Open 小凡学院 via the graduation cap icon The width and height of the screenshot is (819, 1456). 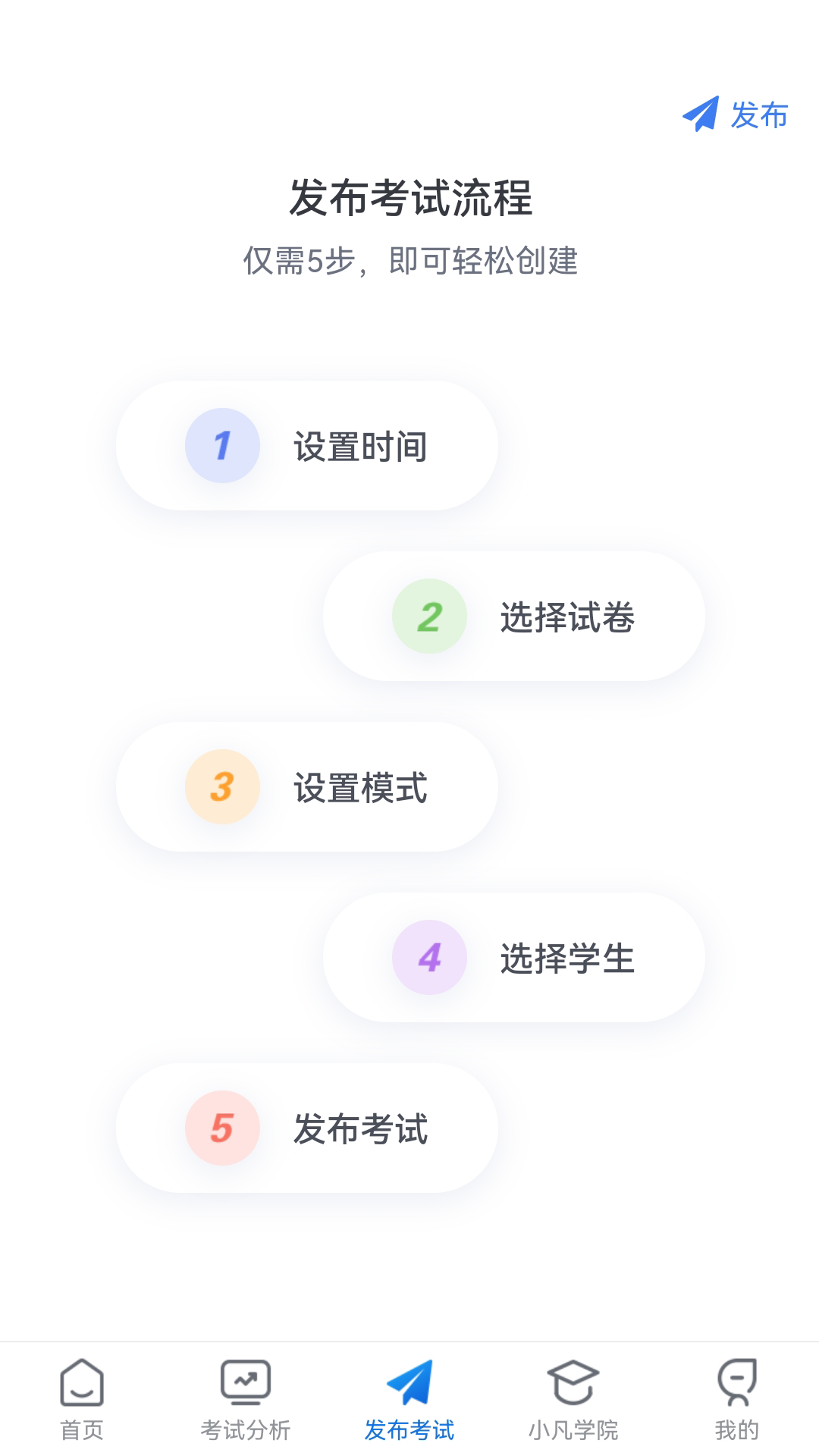[x=573, y=1382]
